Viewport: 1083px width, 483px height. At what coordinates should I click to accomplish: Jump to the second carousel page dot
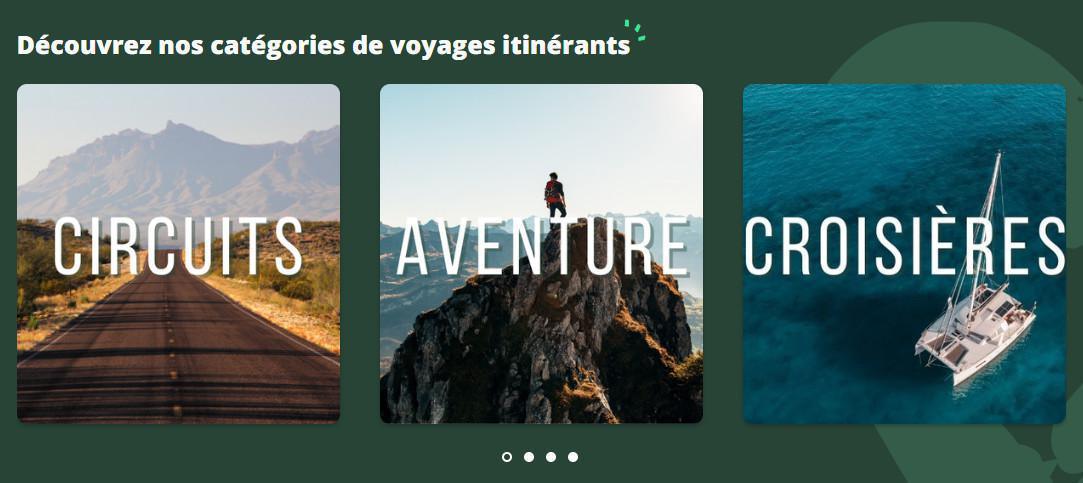coord(529,457)
